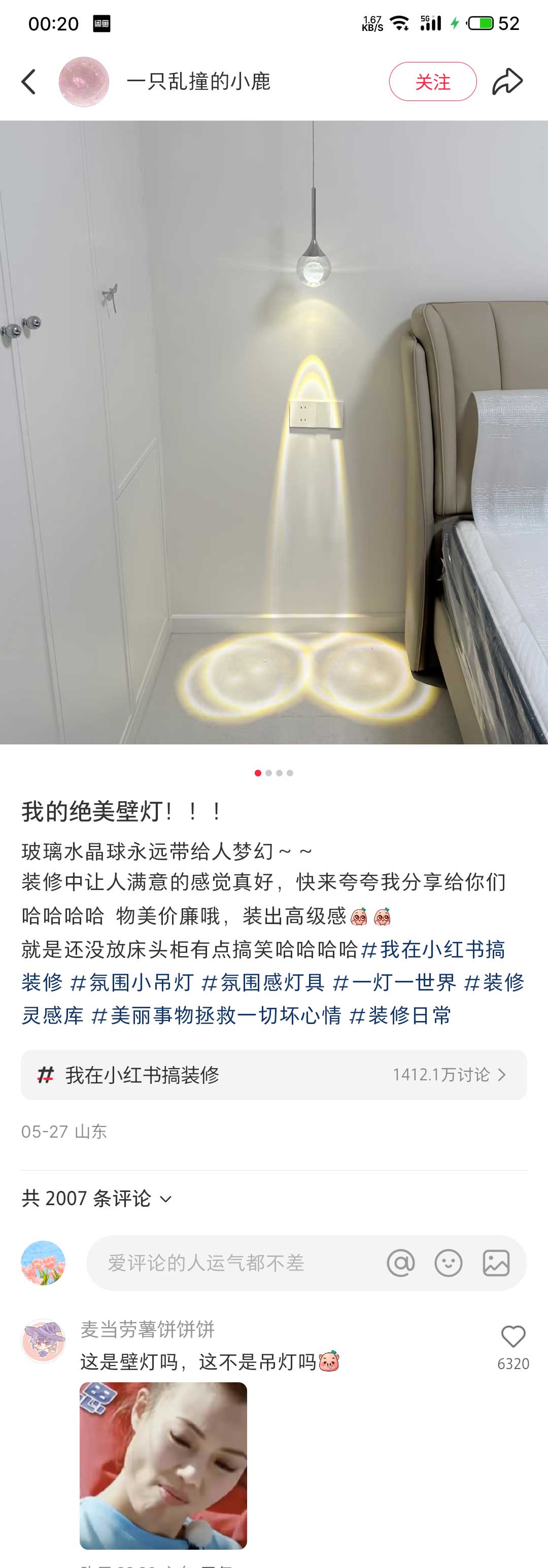
Task: Open the 我在小红书搞装修 topic card
Action: (x=274, y=1074)
